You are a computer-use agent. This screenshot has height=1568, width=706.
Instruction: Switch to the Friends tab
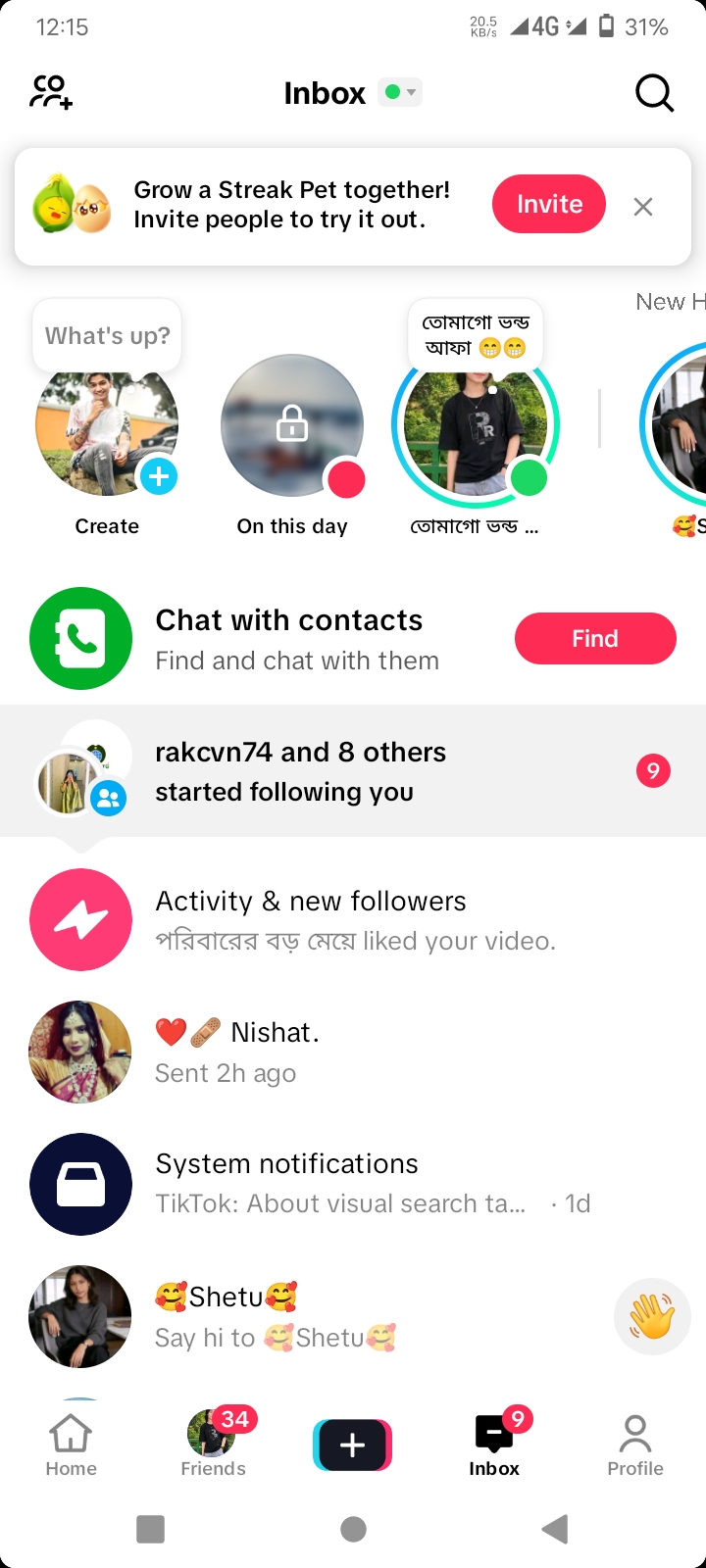tap(213, 1445)
